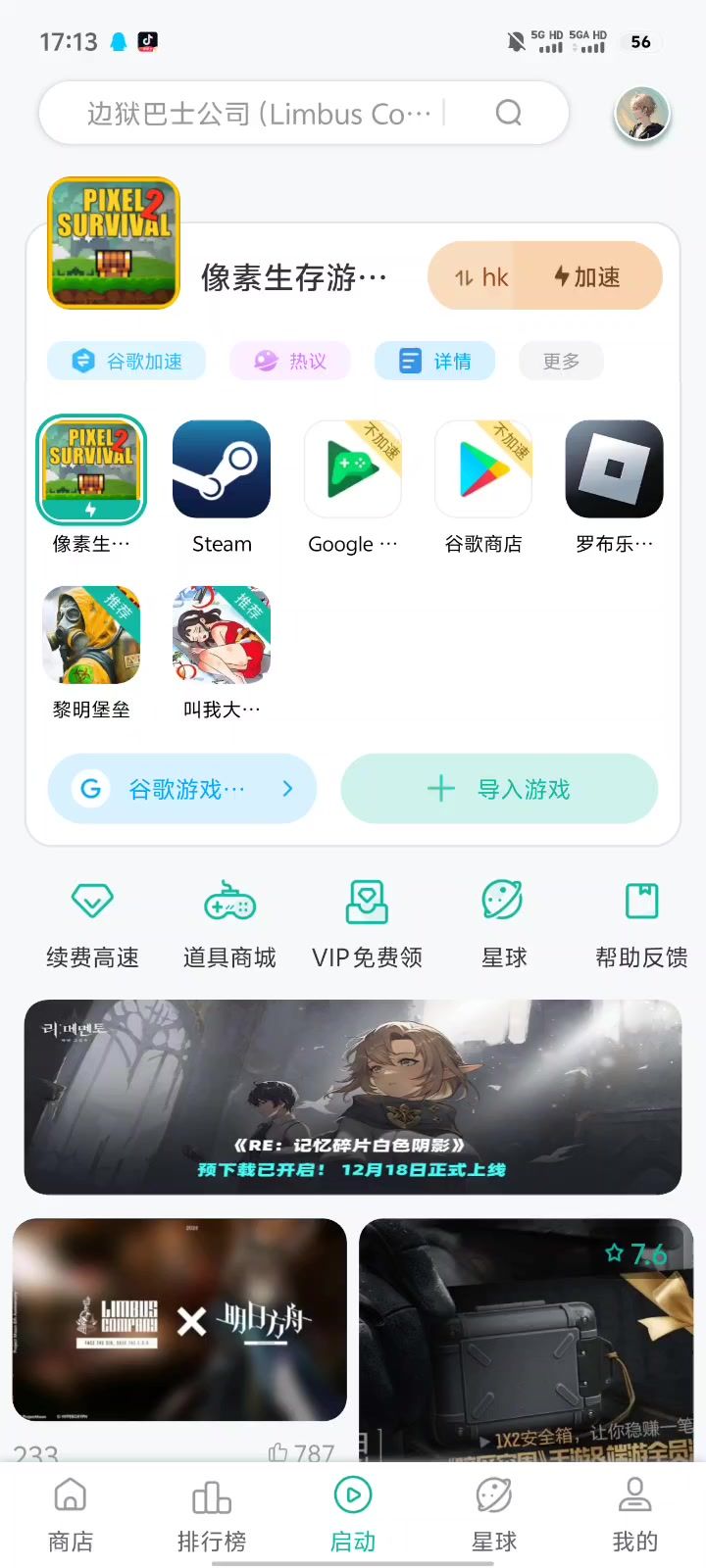Open 谷歌游戏 Google games entry
Viewport: 706px width, 1568px height.
click(x=182, y=789)
